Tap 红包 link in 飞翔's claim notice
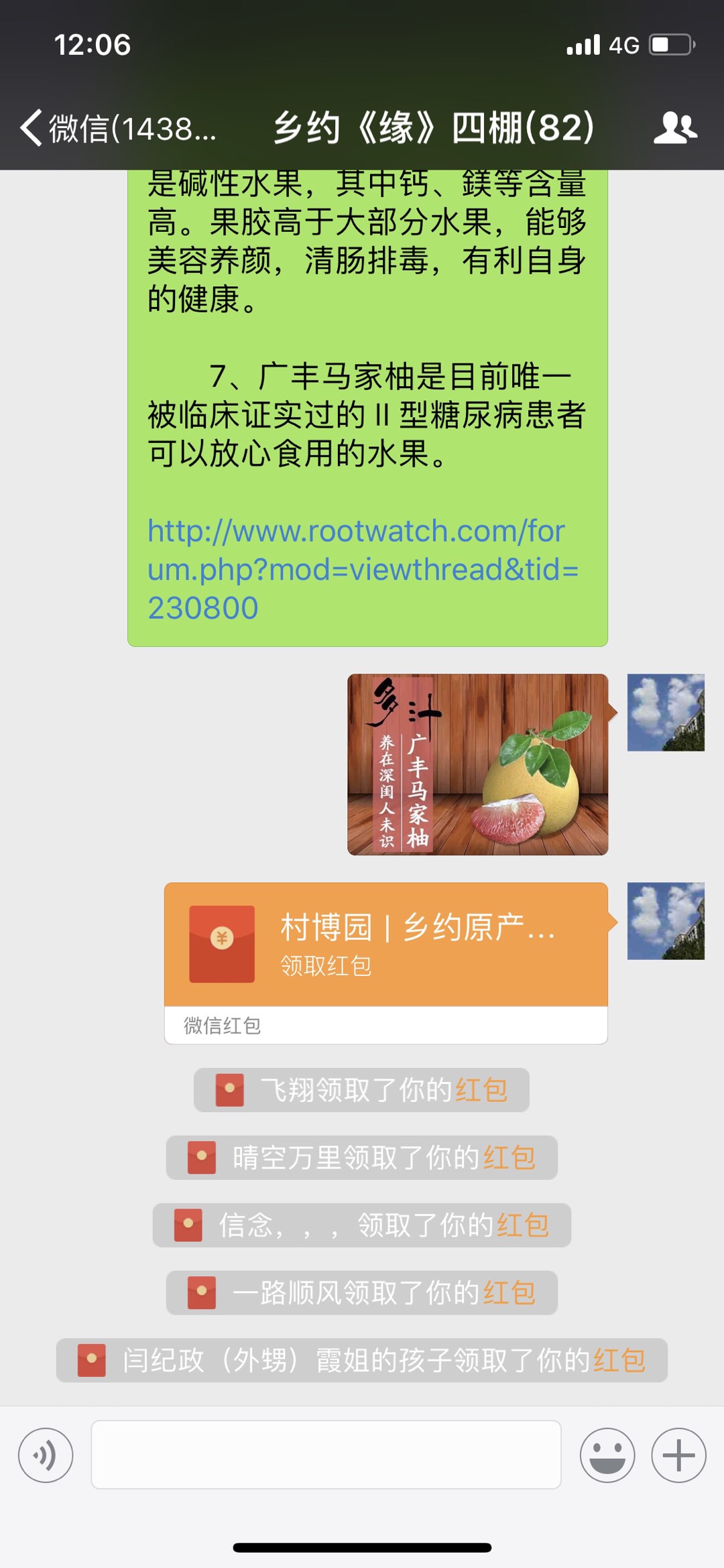Screen dimensions: 724x1568 coord(481,1090)
